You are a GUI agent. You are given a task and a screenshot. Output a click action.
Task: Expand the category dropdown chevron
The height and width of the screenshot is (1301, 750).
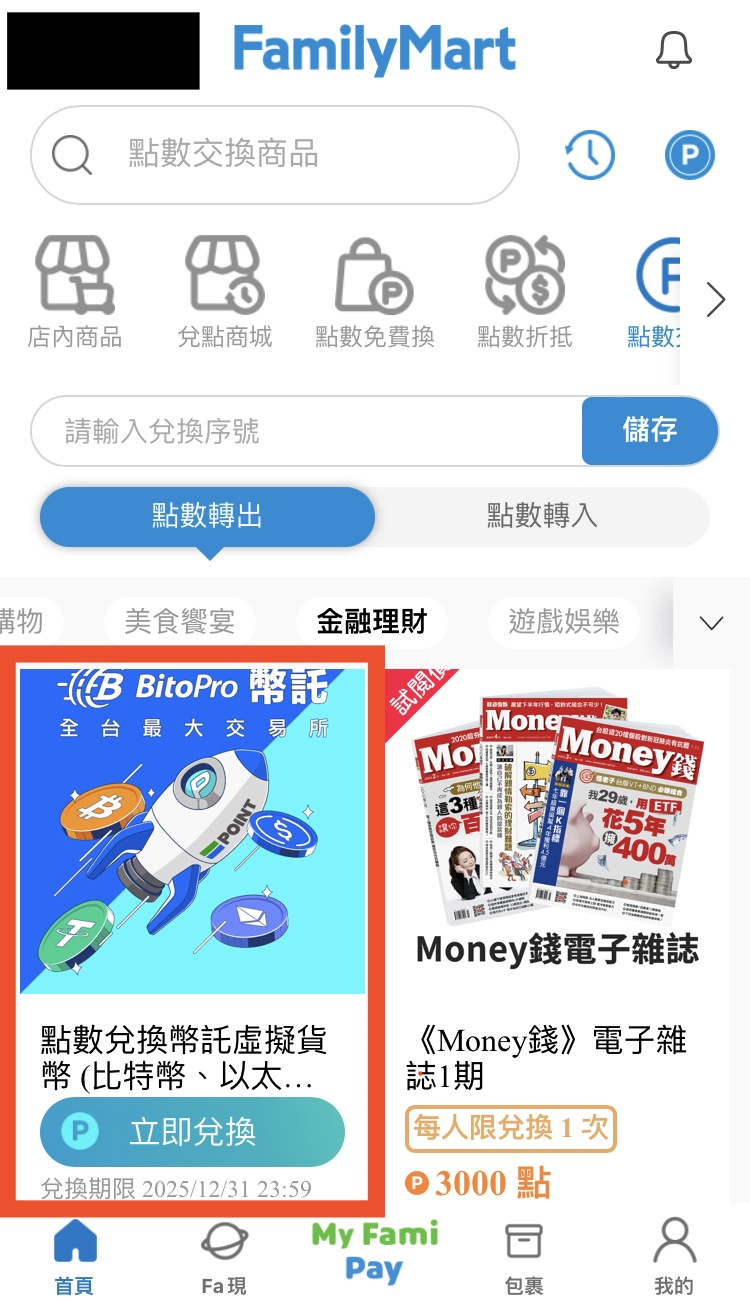(711, 623)
